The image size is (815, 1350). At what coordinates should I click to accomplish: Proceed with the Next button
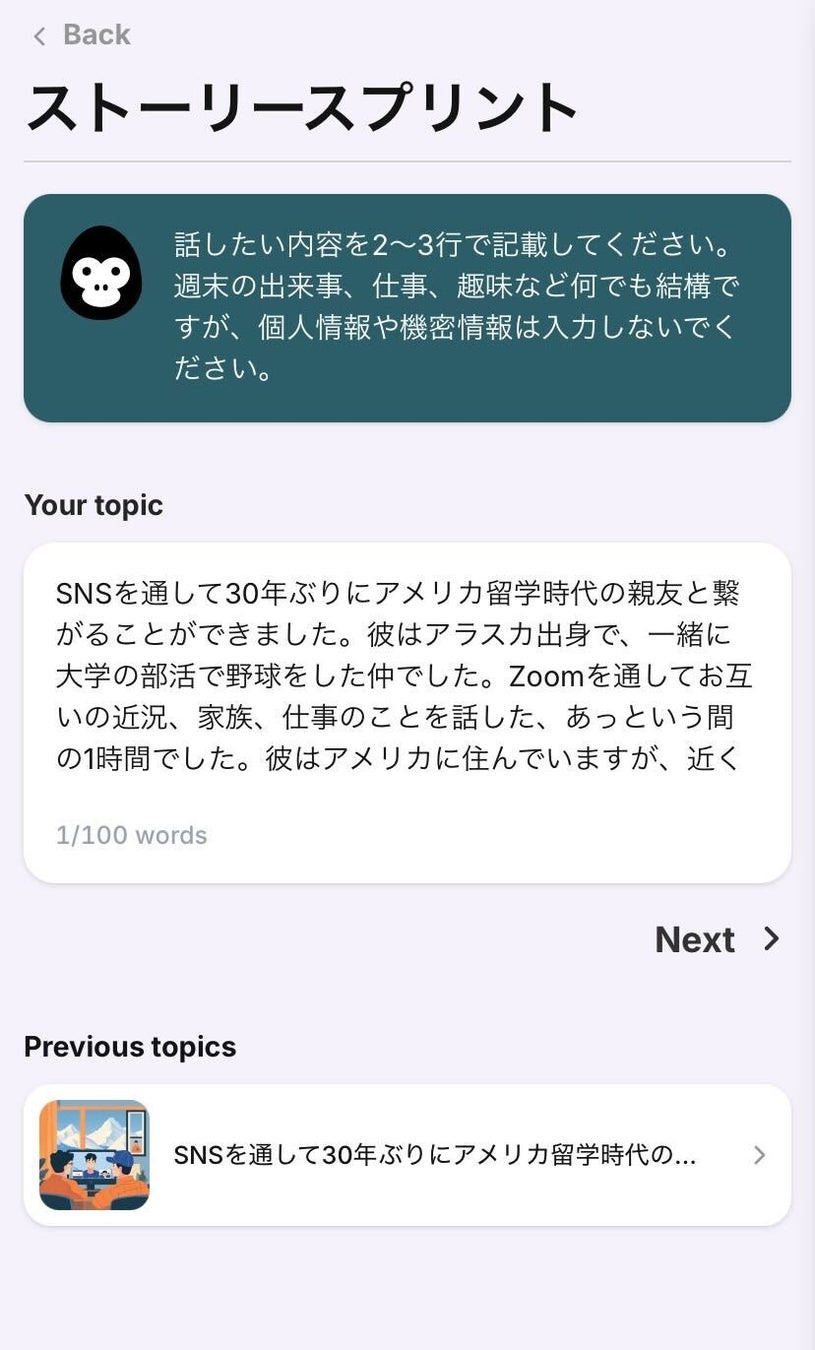click(717, 939)
